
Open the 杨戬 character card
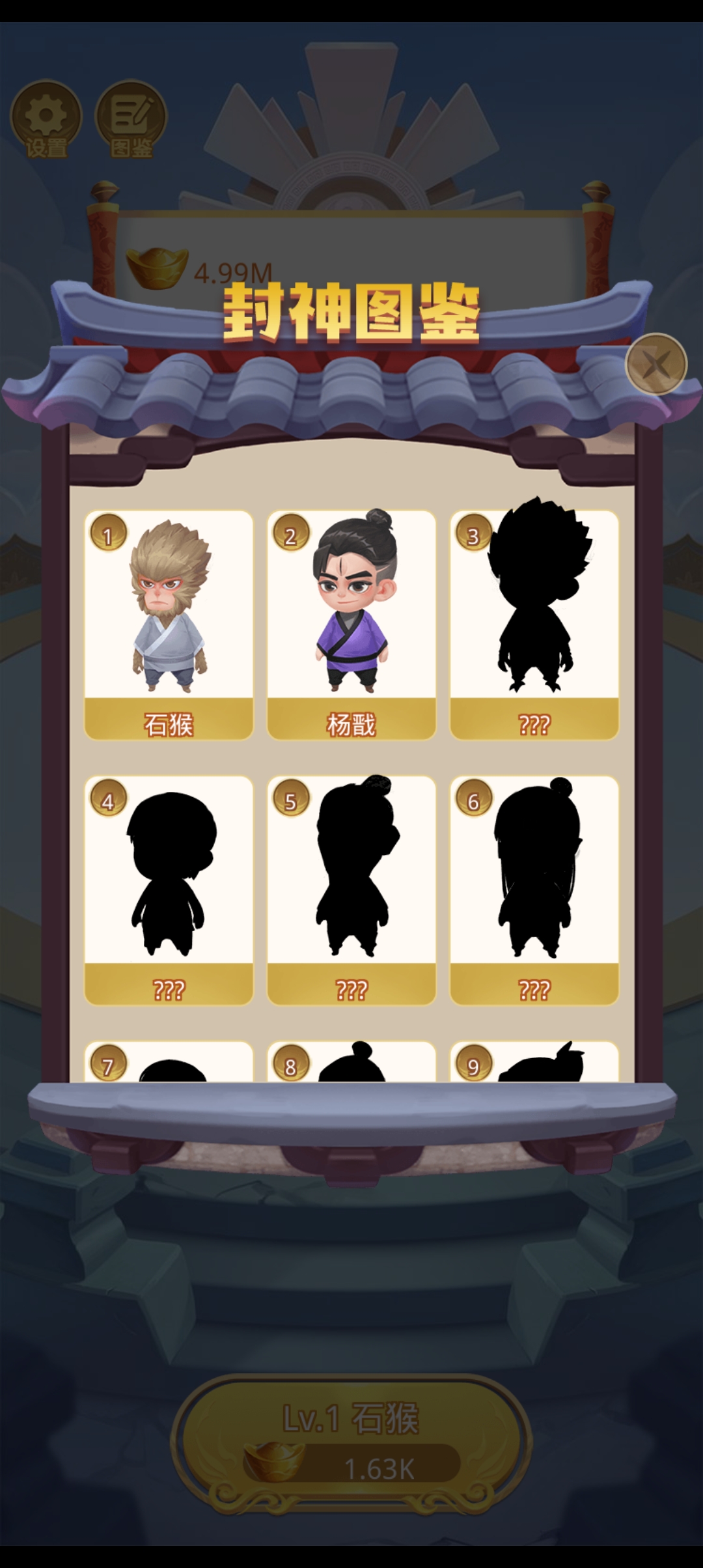(x=351, y=625)
